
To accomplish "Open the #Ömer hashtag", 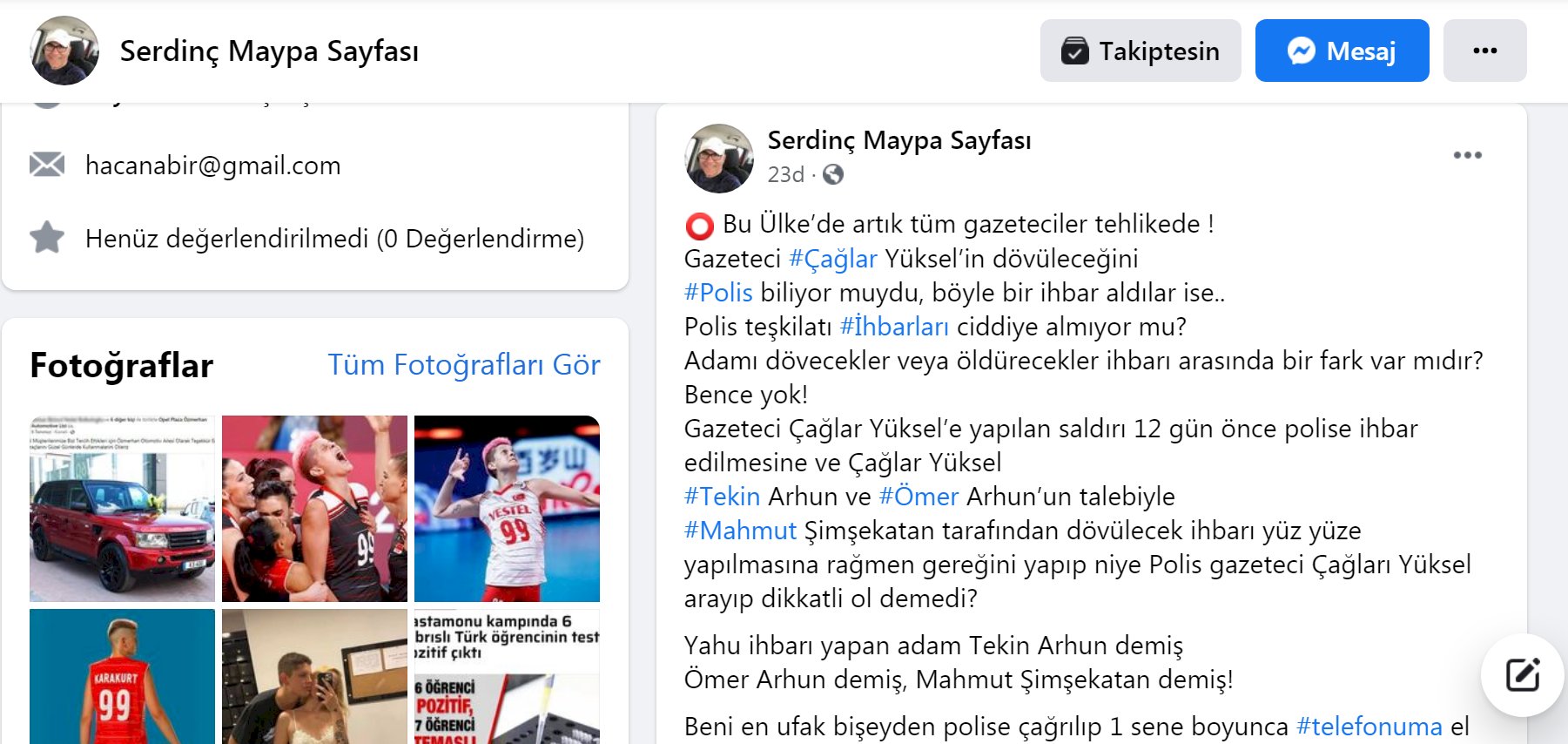I will (919, 497).
